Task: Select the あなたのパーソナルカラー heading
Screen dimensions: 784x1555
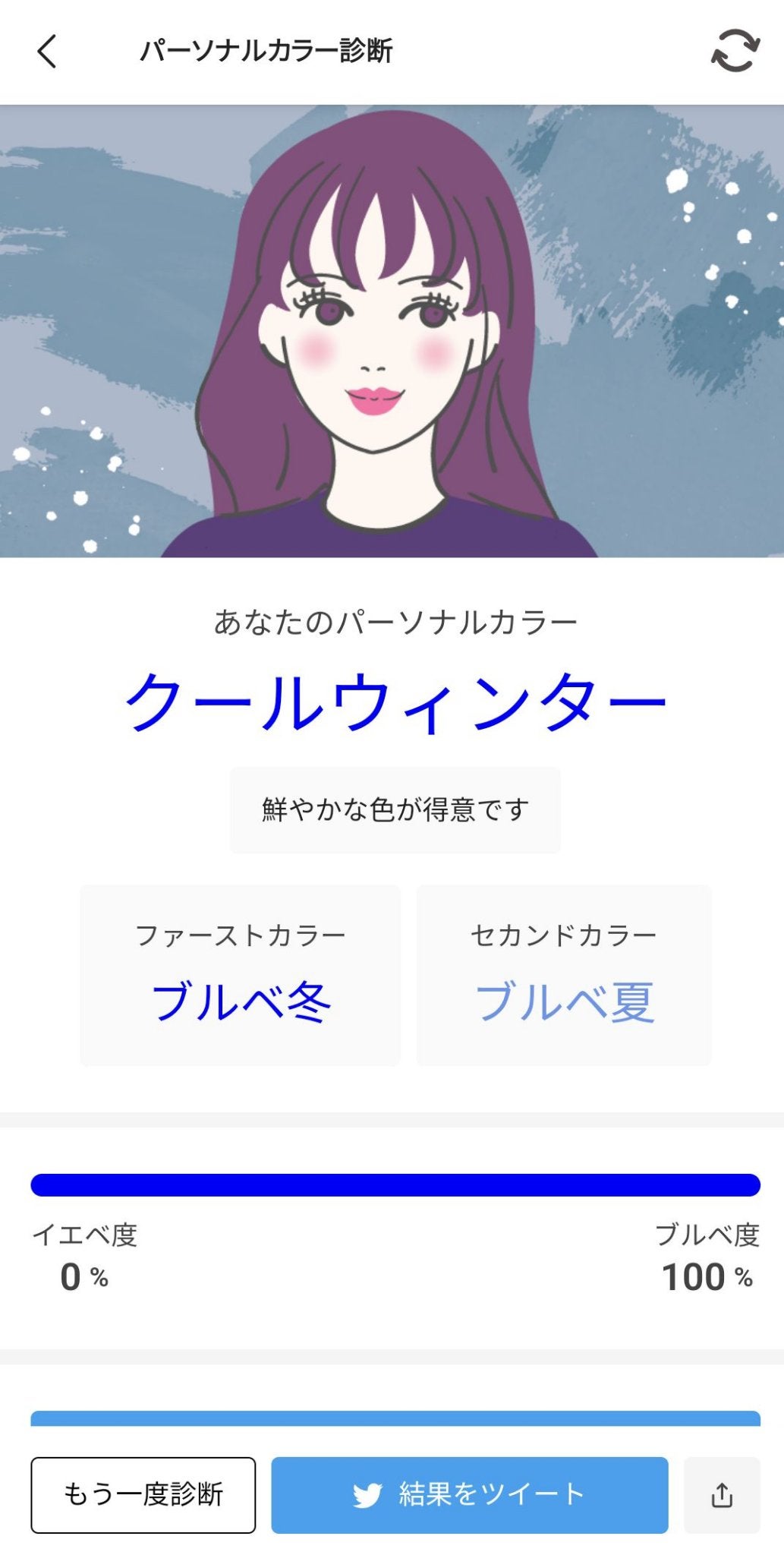Action: point(392,620)
